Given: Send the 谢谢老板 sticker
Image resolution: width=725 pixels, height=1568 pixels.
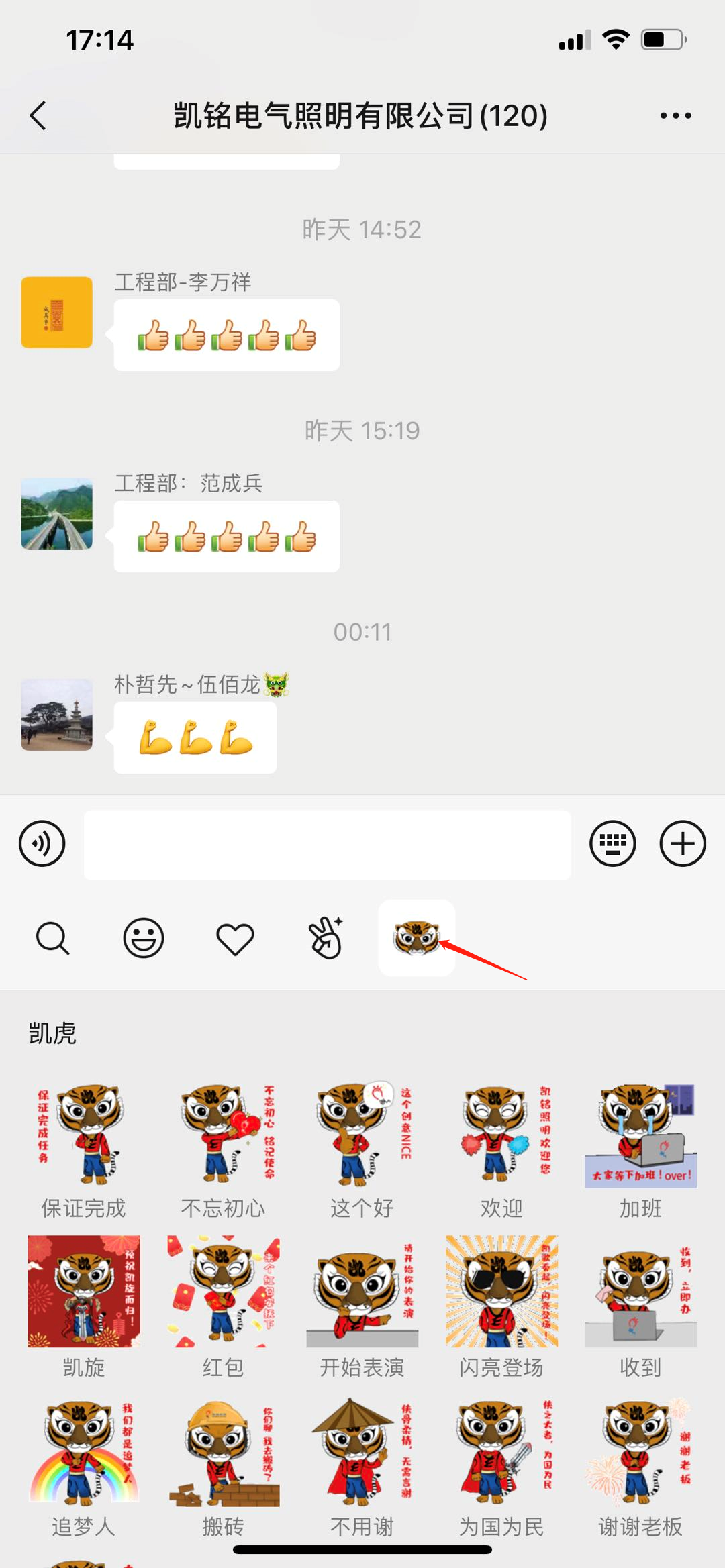Looking at the screenshot, I should pyautogui.click(x=640, y=1453).
